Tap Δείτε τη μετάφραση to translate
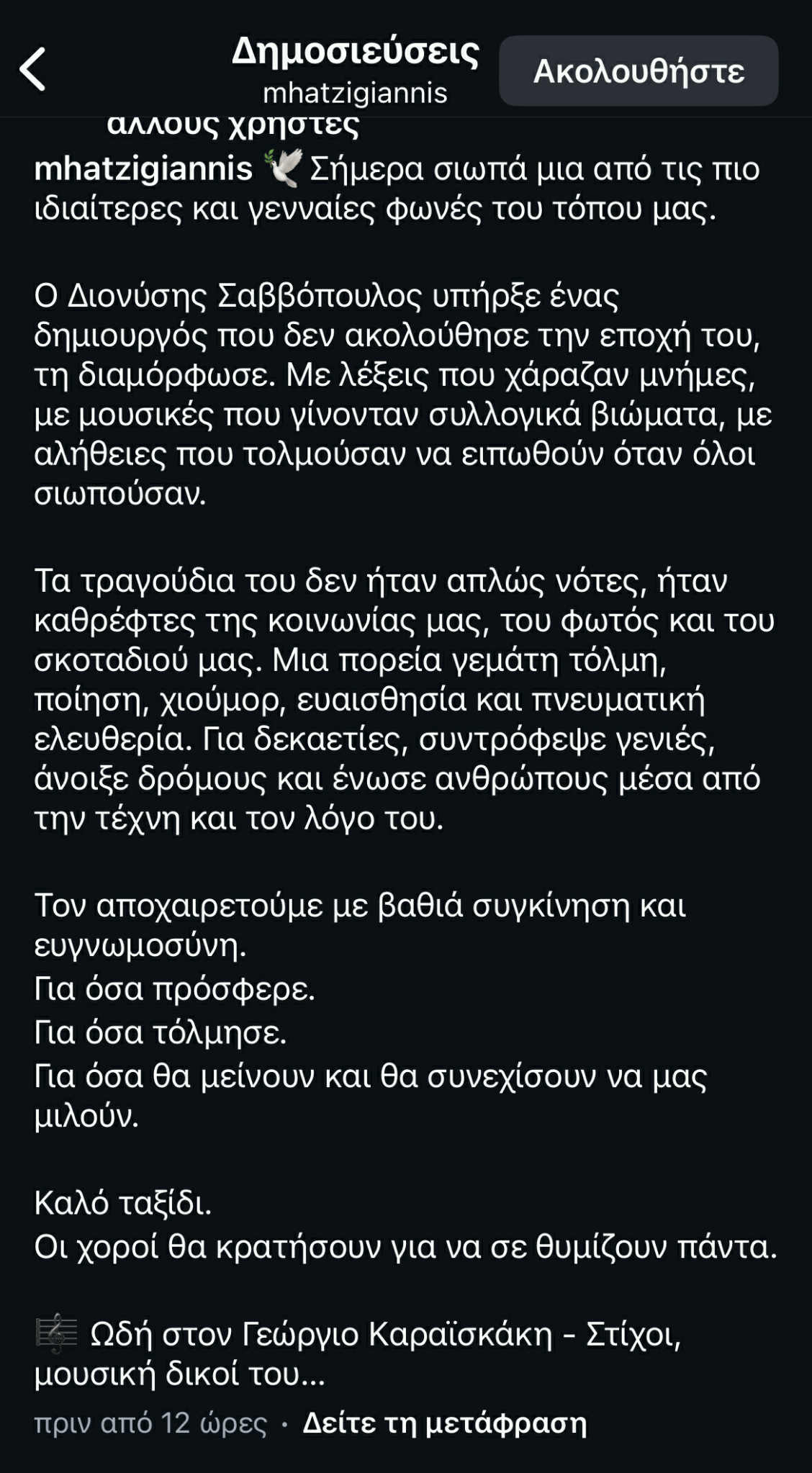812x1473 pixels. tap(444, 1423)
